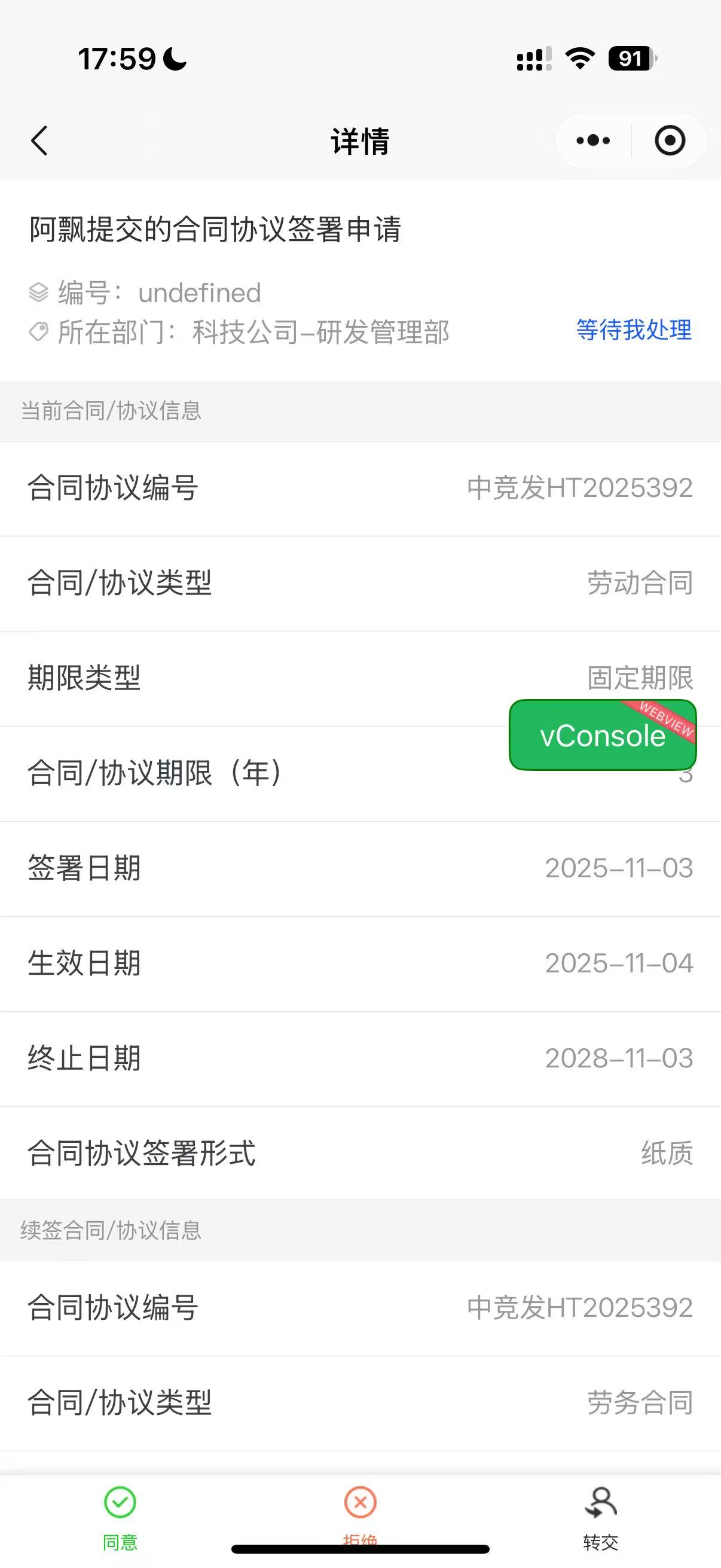Open the mini program more-options menu
This screenshot has height=1568, width=721.
[593, 141]
